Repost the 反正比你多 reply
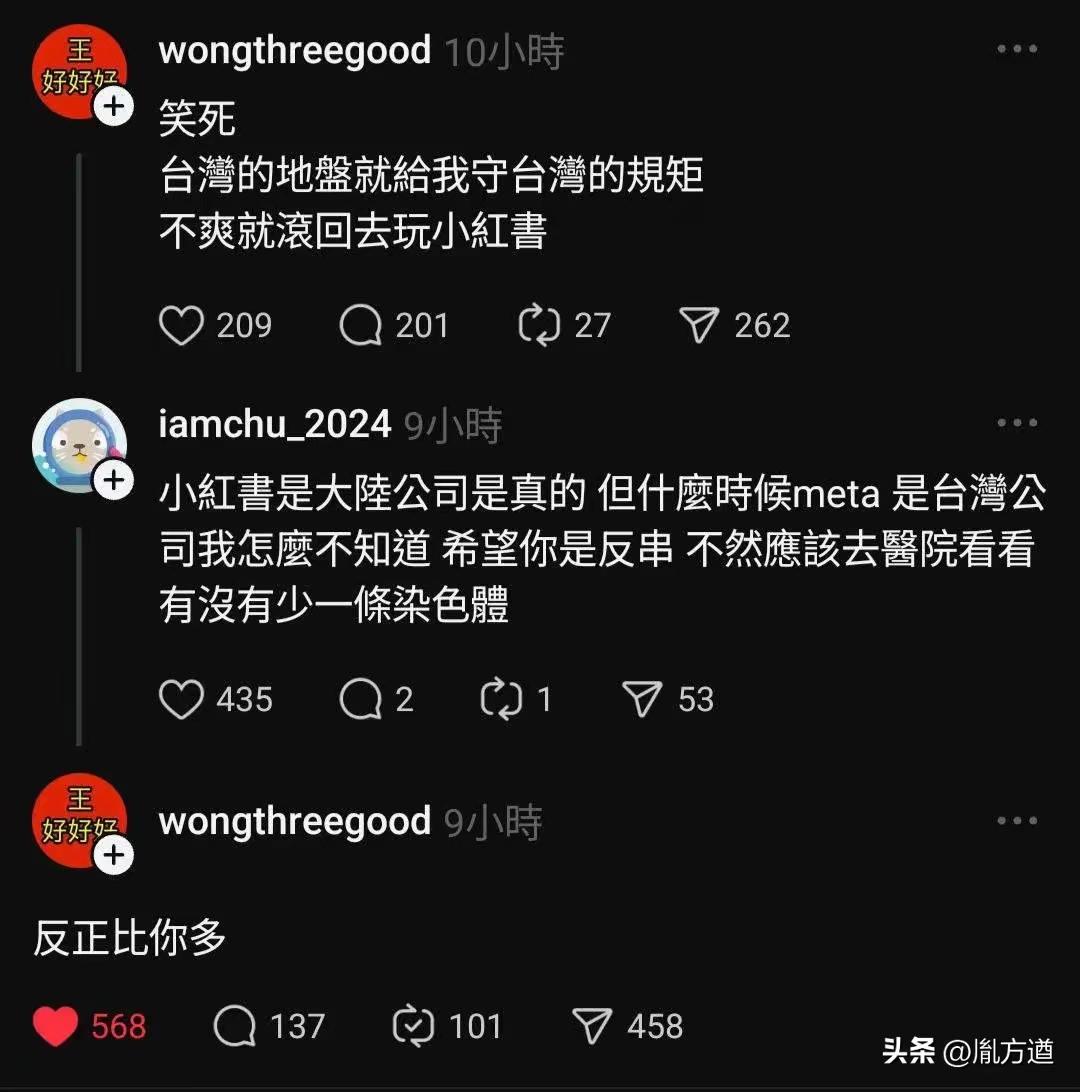Image resolution: width=1080 pixels, height=1092 pixels. [413, 1026]
